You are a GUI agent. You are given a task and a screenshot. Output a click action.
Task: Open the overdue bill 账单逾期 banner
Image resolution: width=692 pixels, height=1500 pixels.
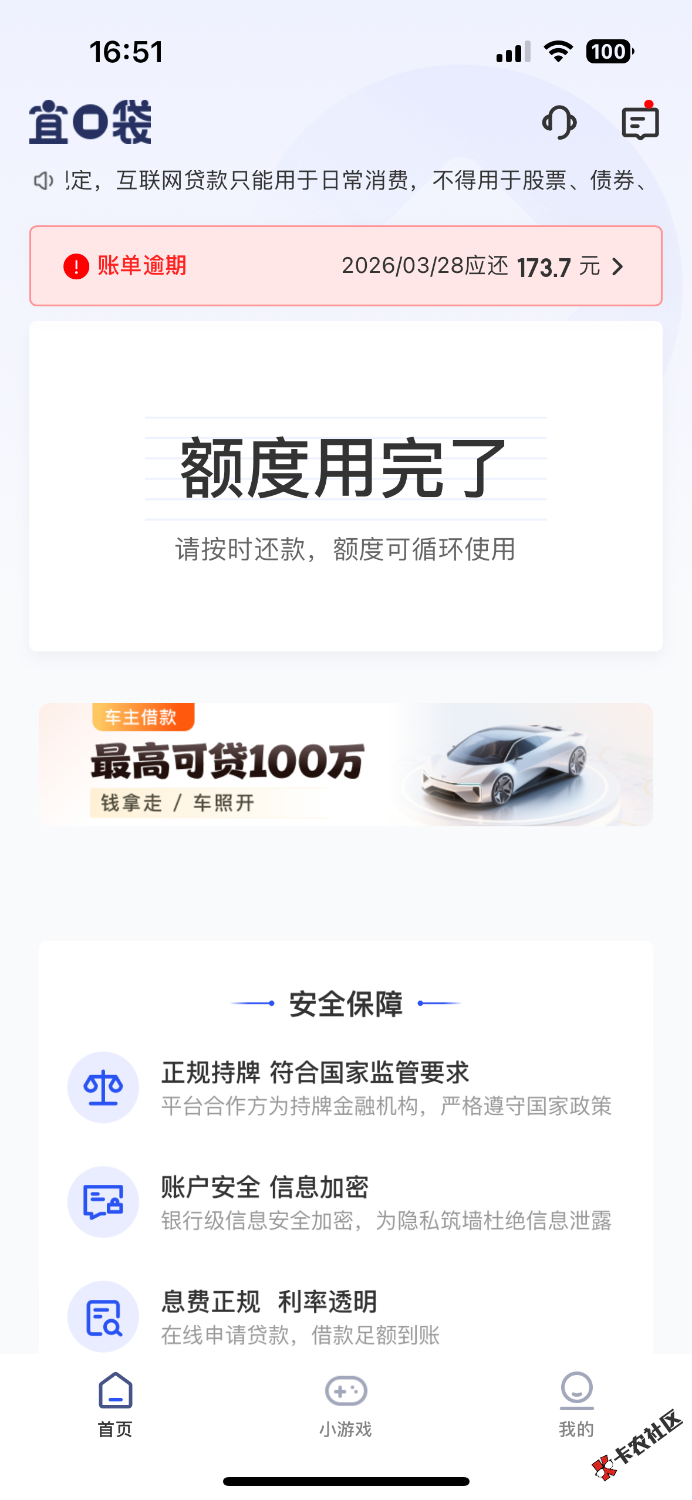click(x=346, y=266)
